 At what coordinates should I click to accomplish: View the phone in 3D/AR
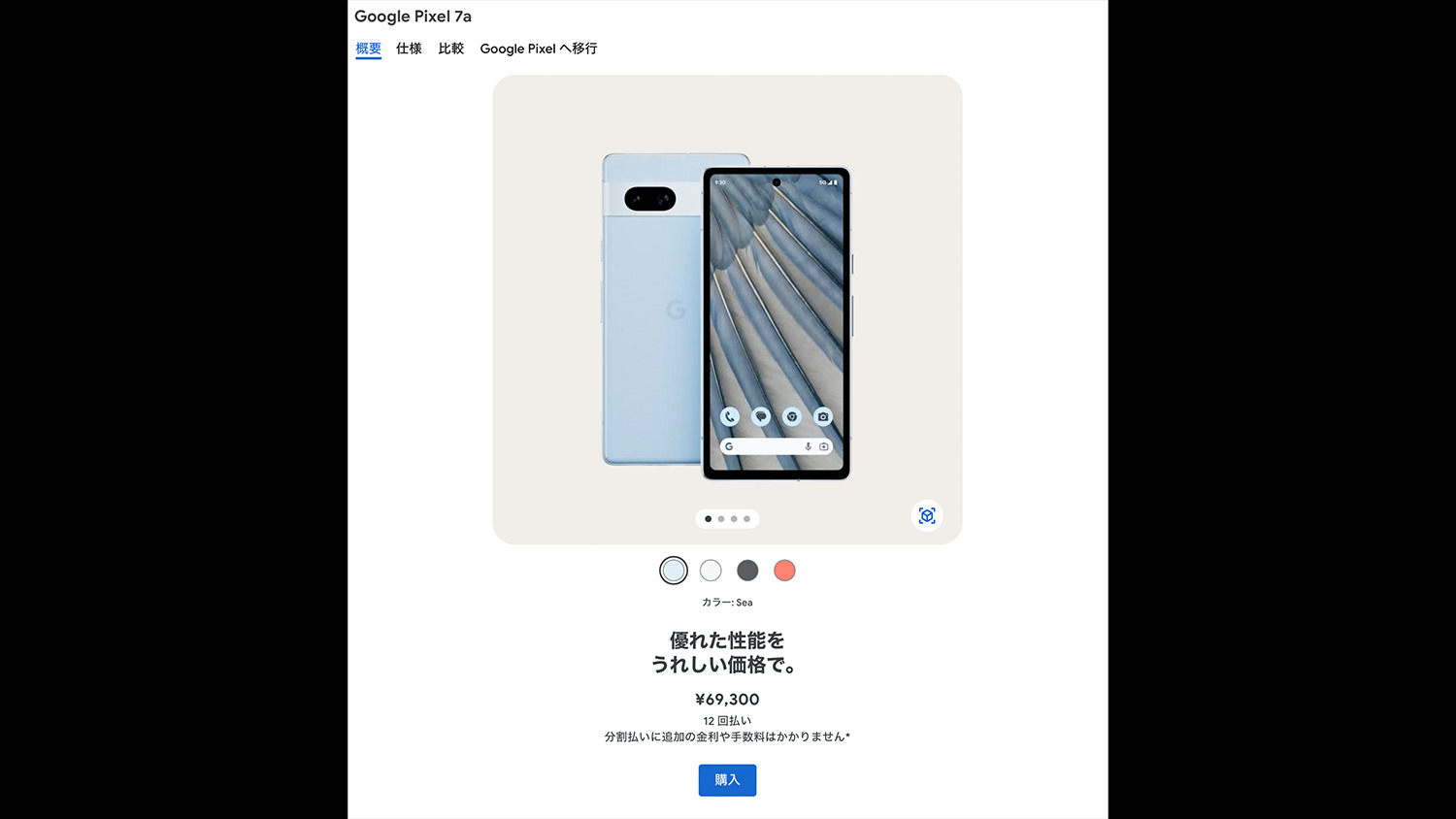pyautogui.click(x=927, y=515)
